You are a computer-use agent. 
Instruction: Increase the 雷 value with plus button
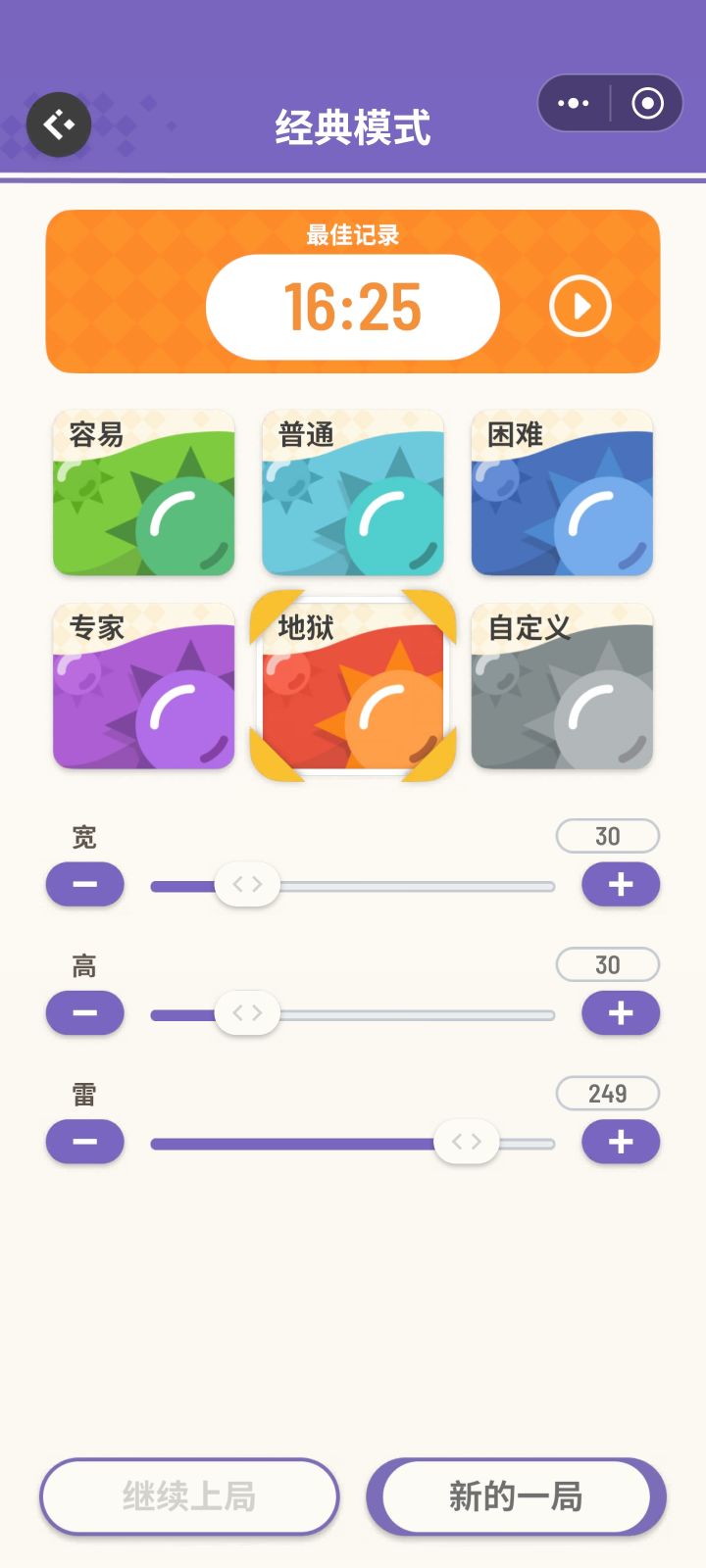click(x=620, y=1141)
